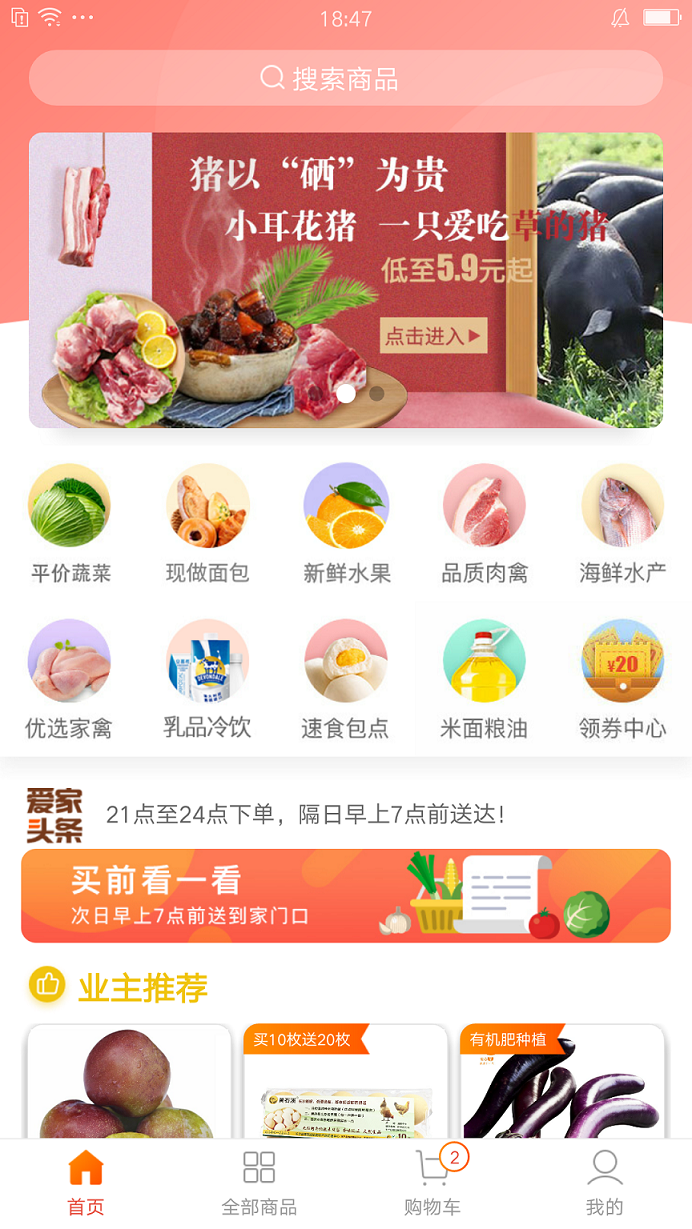Select the 速食包点 category
Image resolution: width=692 pixels, height=1229 pixels.
346,677
